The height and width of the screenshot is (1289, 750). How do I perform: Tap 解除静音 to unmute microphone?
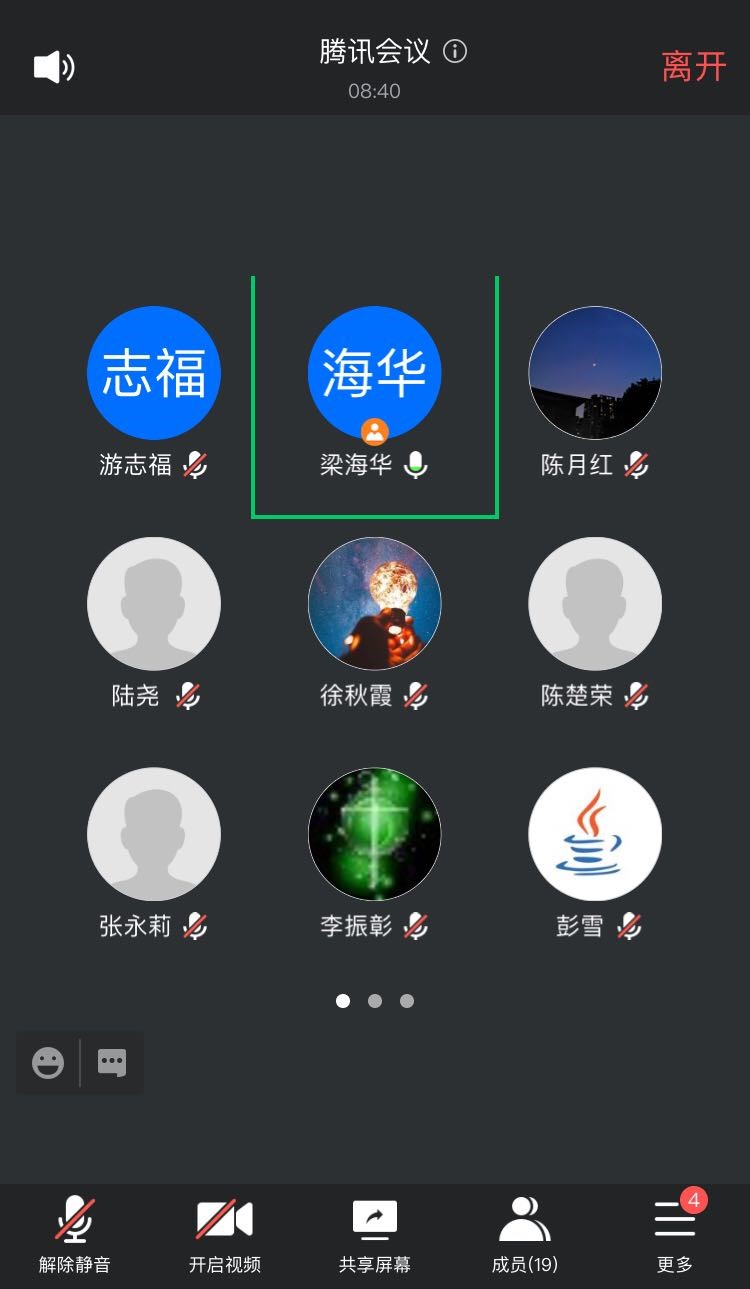pyautogui.click(x=75, y=1235)
